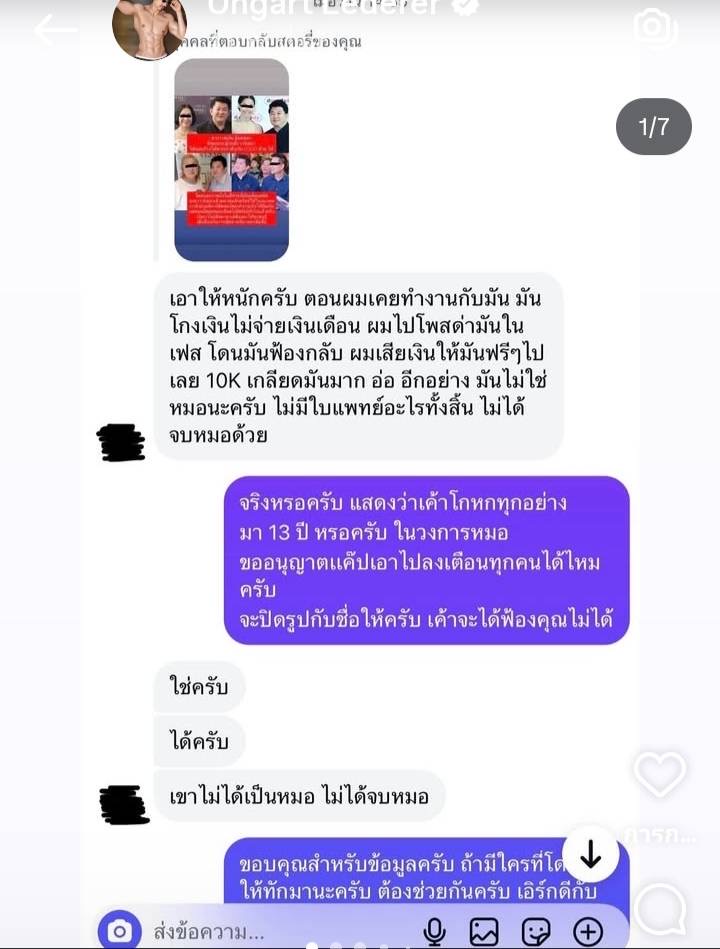
Task: Go back with the top-left arrow
Action: point(55,30)
